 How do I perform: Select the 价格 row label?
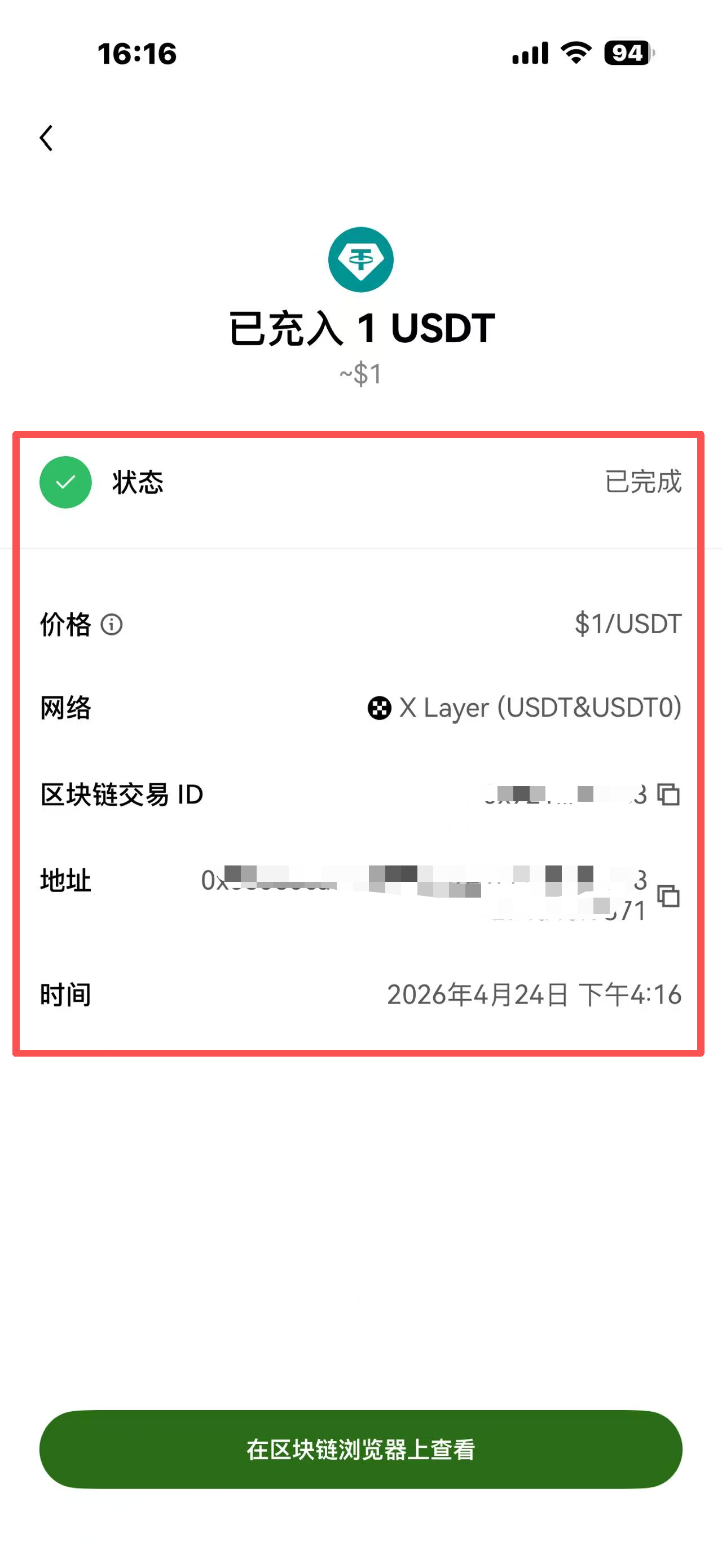tap(65, 625)
